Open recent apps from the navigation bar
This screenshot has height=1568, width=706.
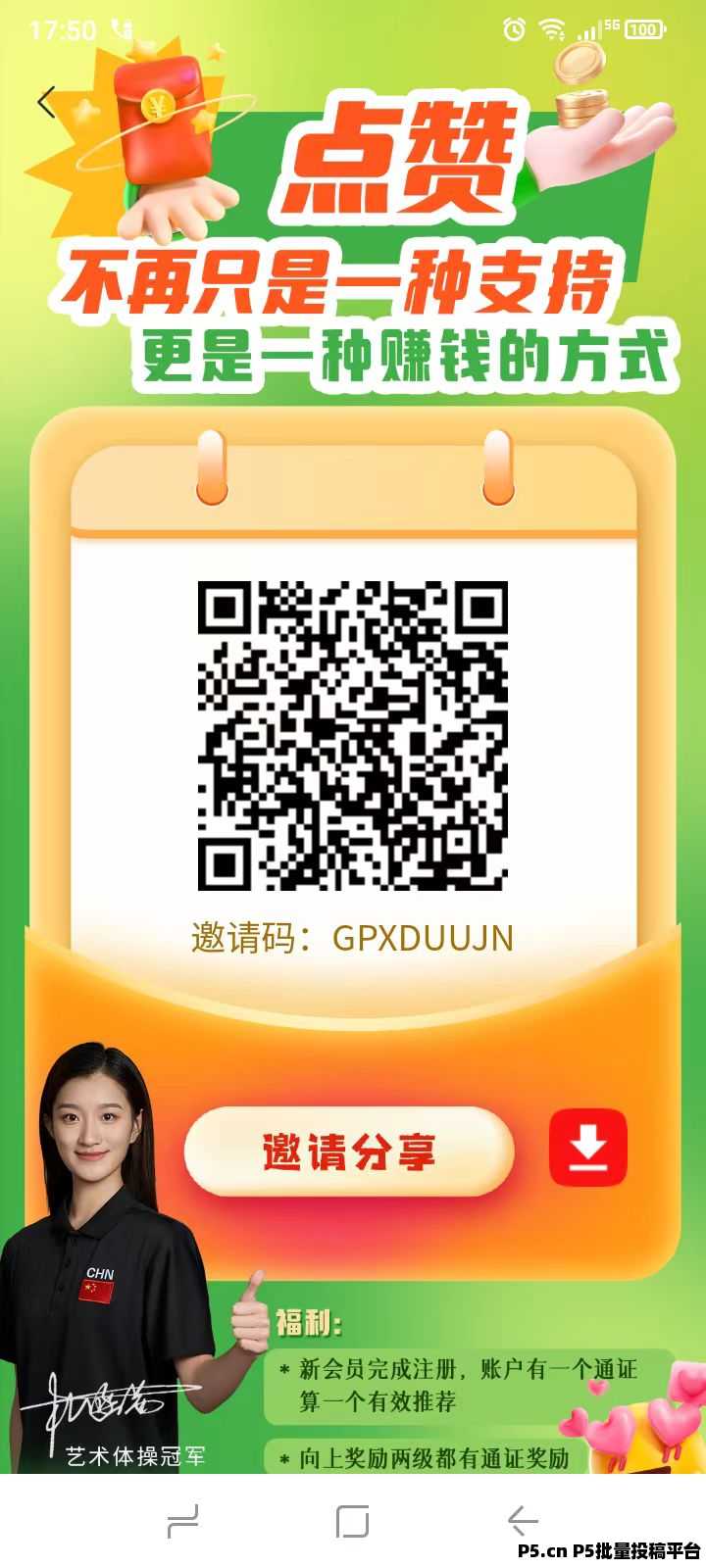tap(183, 1521)
